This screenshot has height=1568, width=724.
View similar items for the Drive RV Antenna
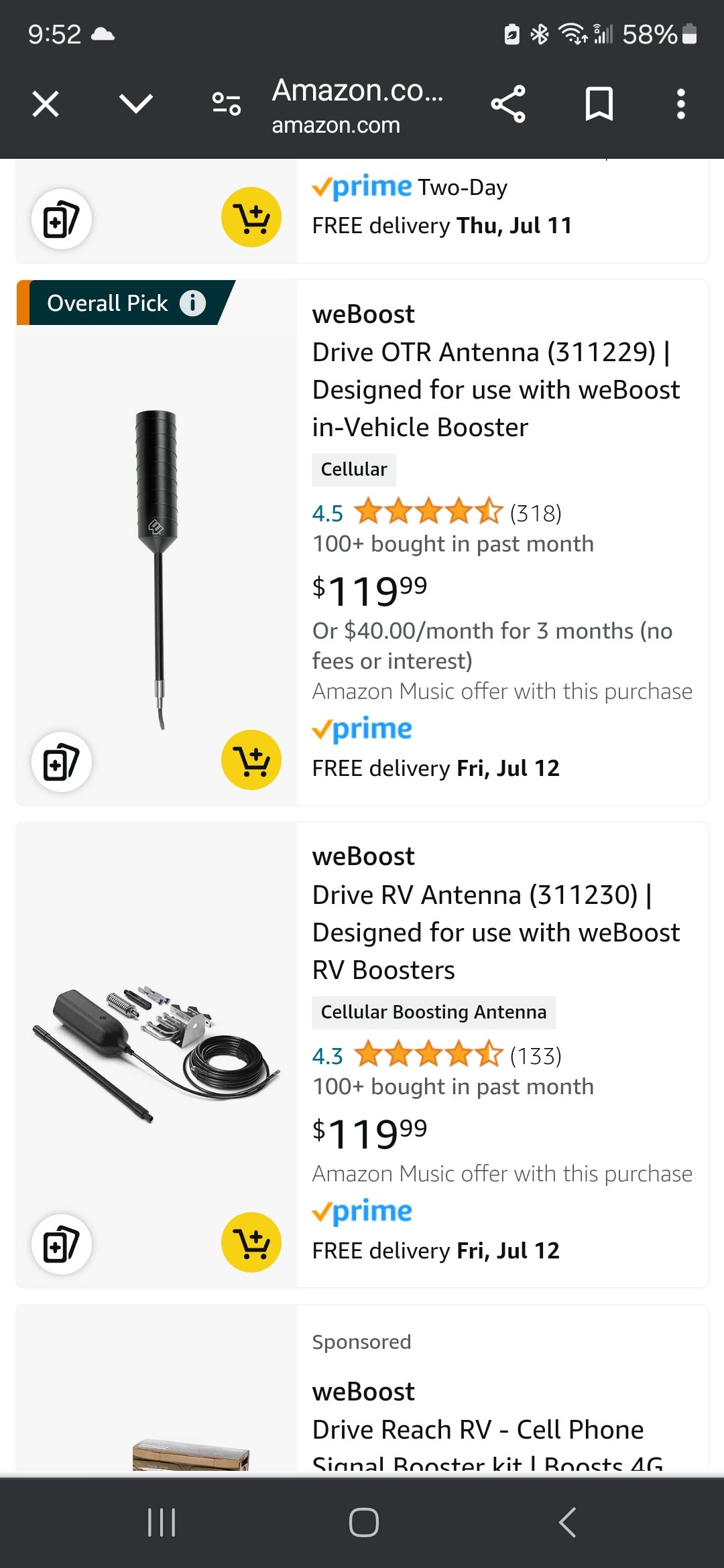coord(62,1245)
